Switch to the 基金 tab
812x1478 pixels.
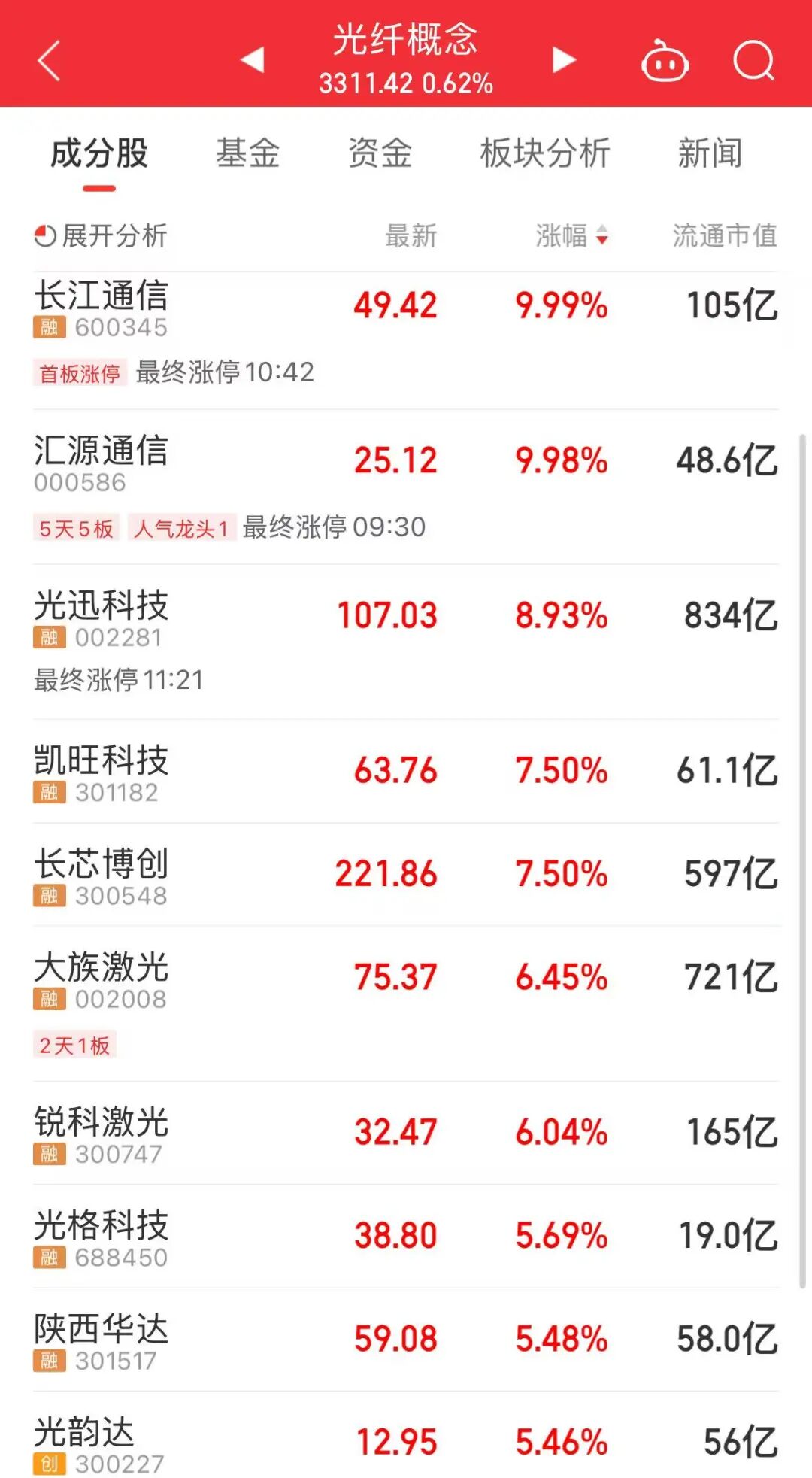point(248,153)
